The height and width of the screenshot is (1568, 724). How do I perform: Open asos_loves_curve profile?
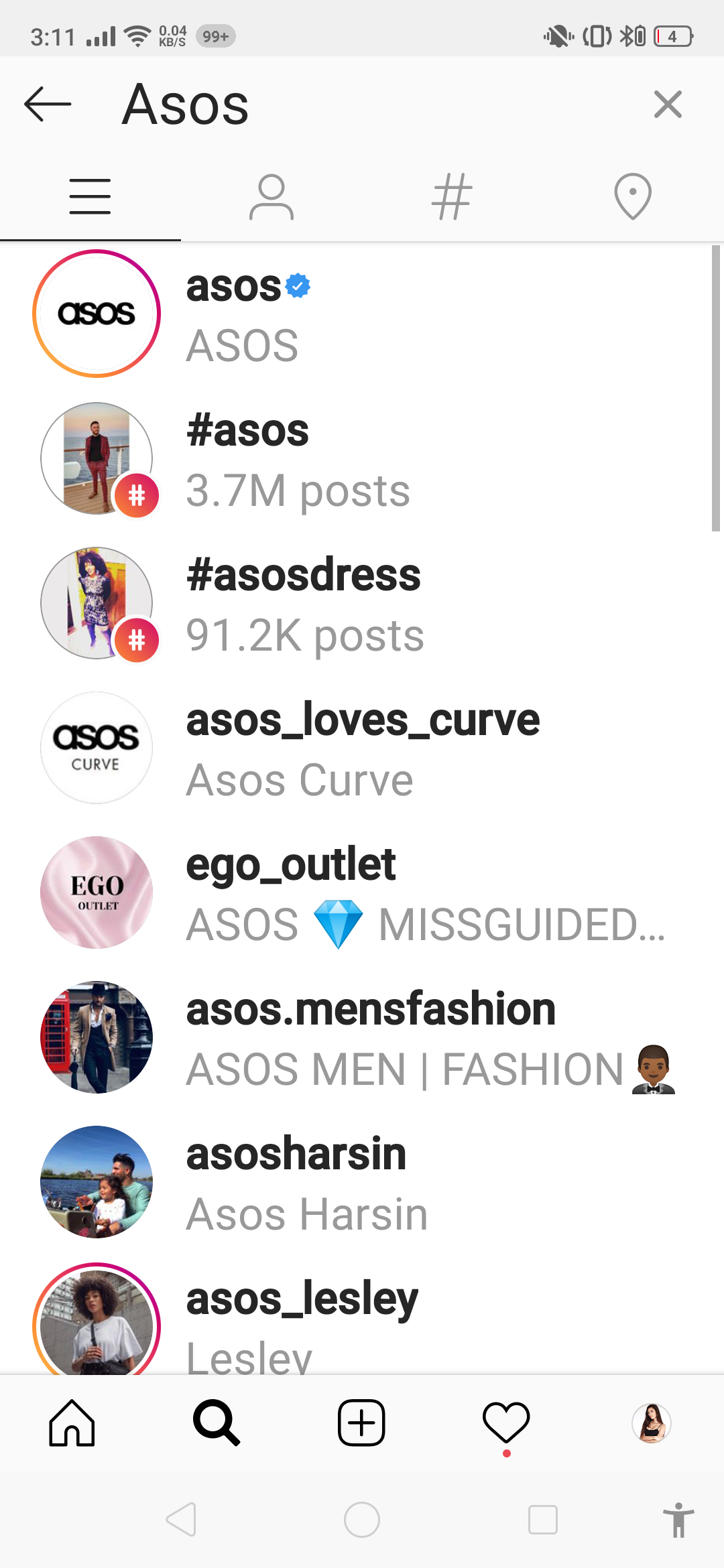362,748
